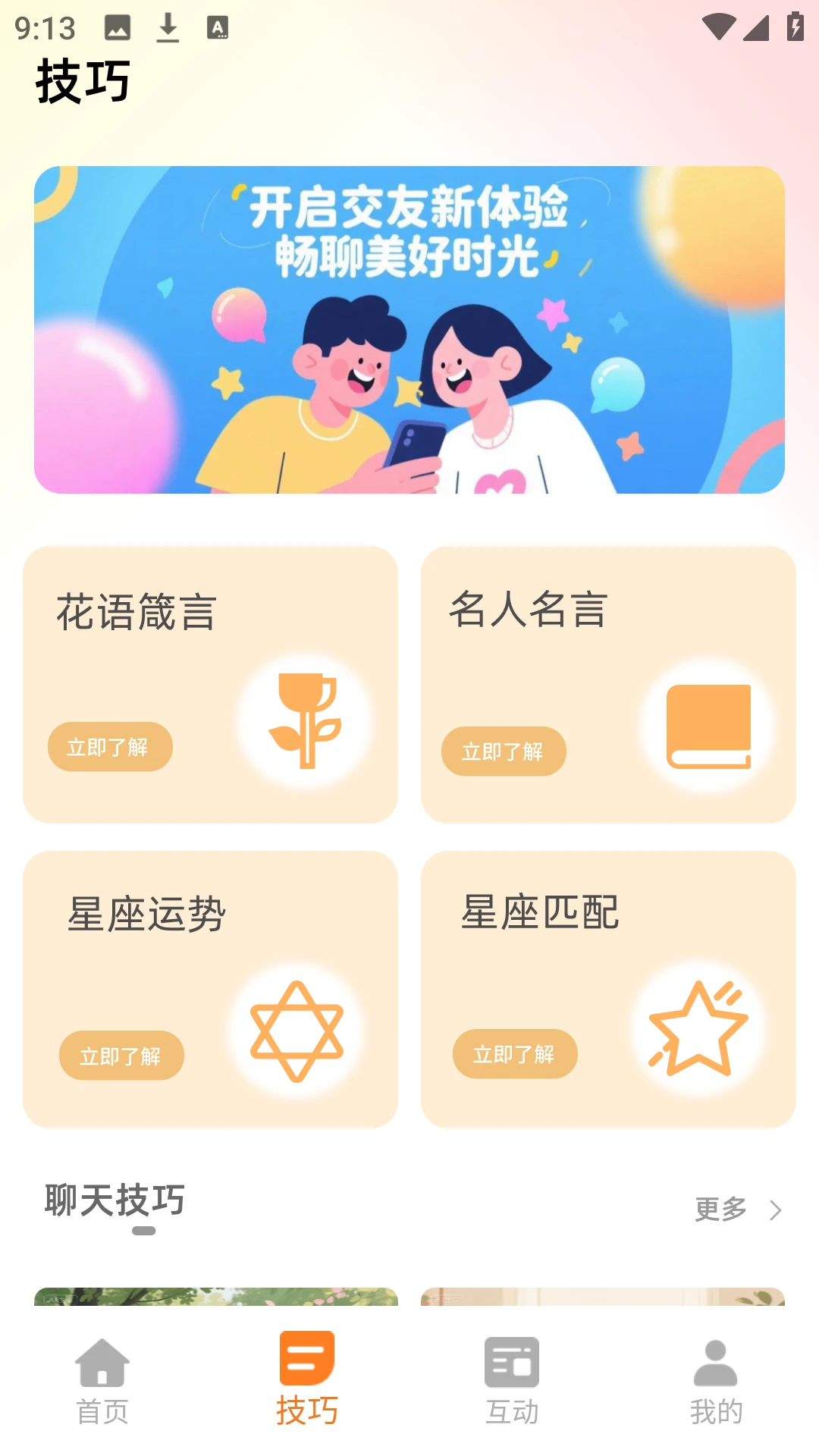View 更多 chat tips
Image resolution: width=819 pixels, height=1456 pixels.
(x=737, y=1210)
